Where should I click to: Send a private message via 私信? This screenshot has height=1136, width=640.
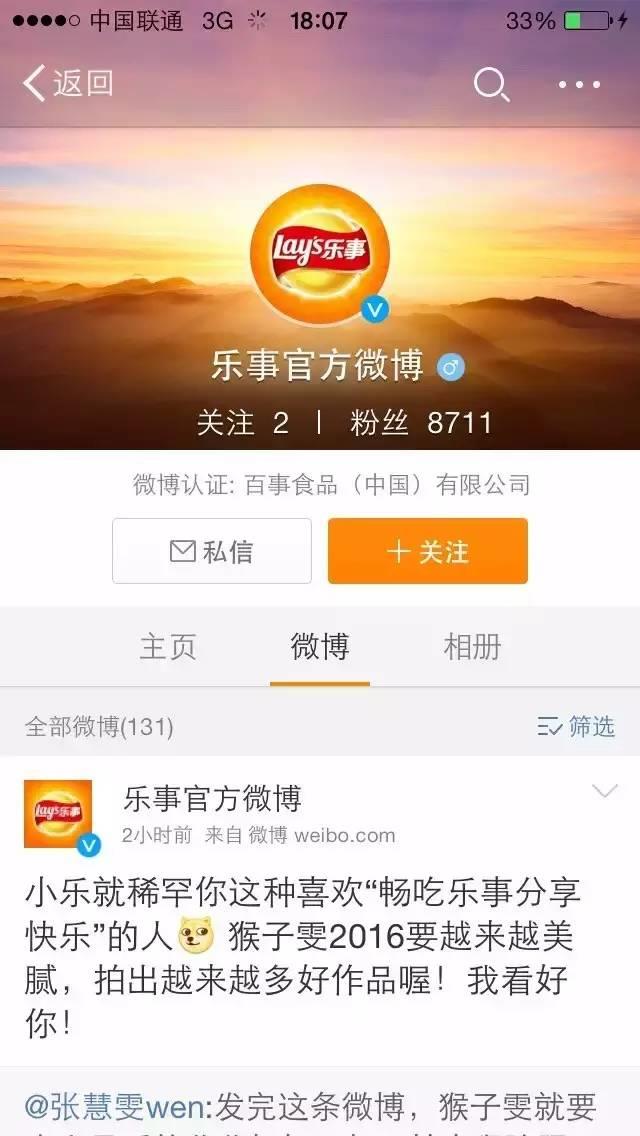(x=212, y=551)
